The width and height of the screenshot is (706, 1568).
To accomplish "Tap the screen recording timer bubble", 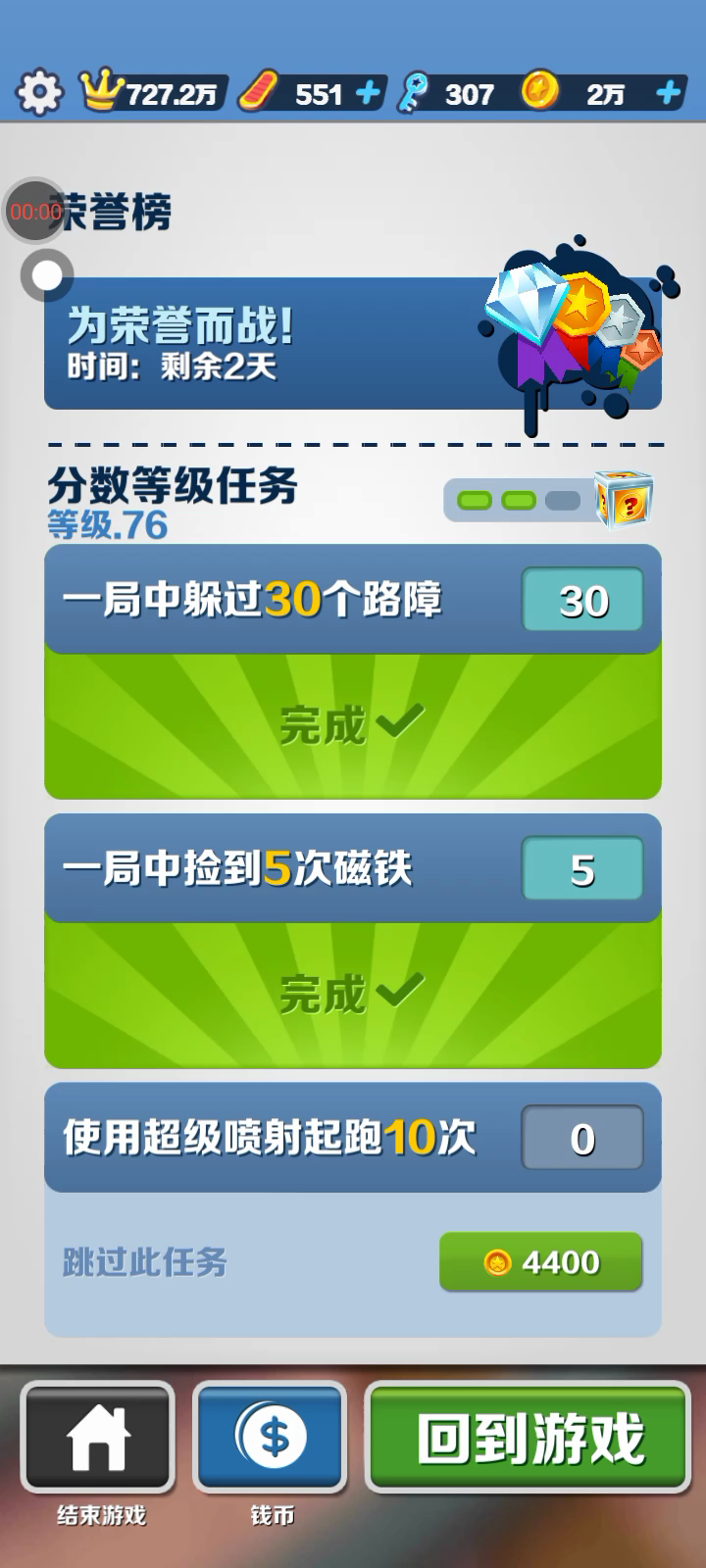I will click(x=35, y=211).
